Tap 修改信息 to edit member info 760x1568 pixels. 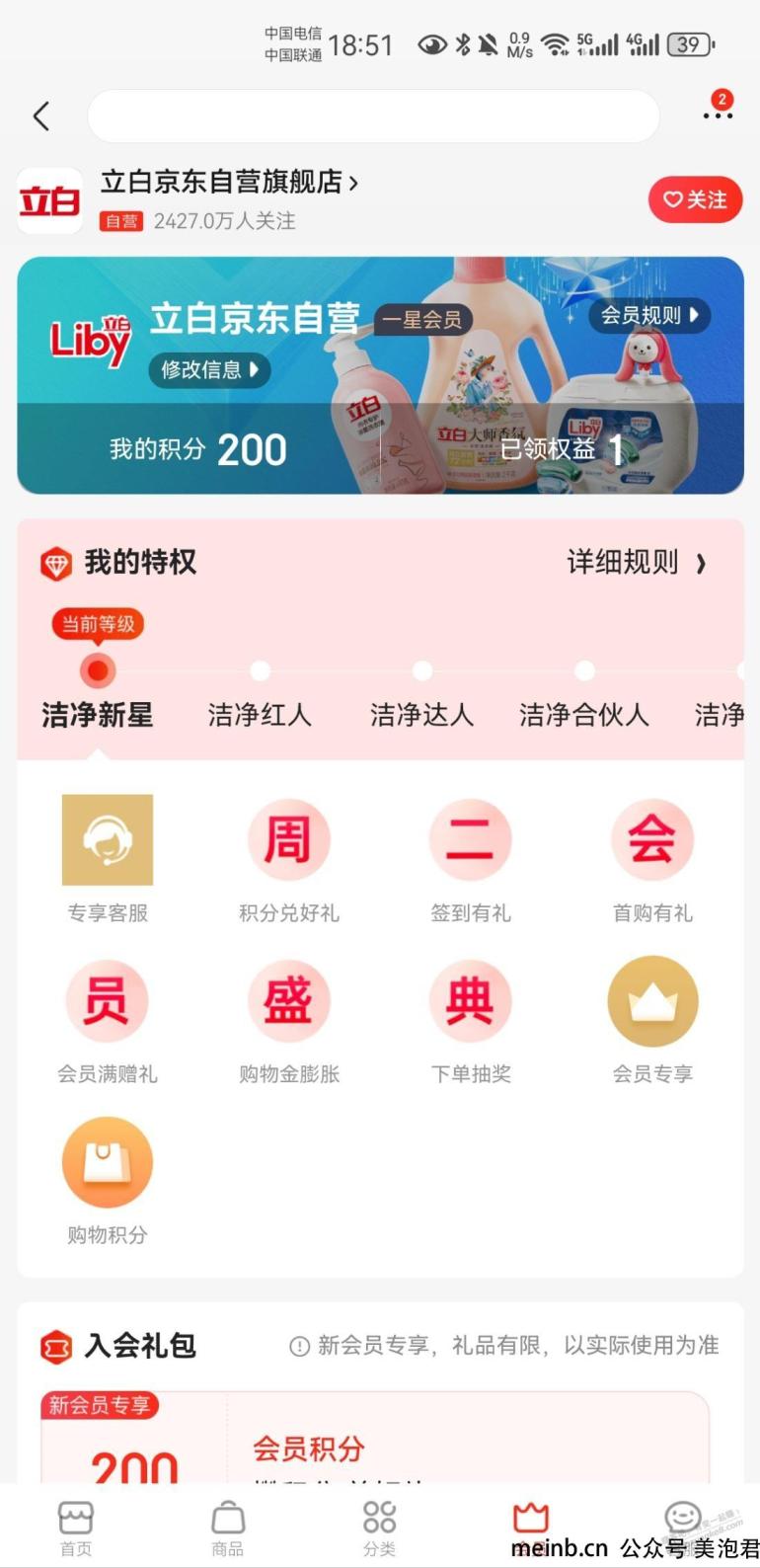click(209, 369)
